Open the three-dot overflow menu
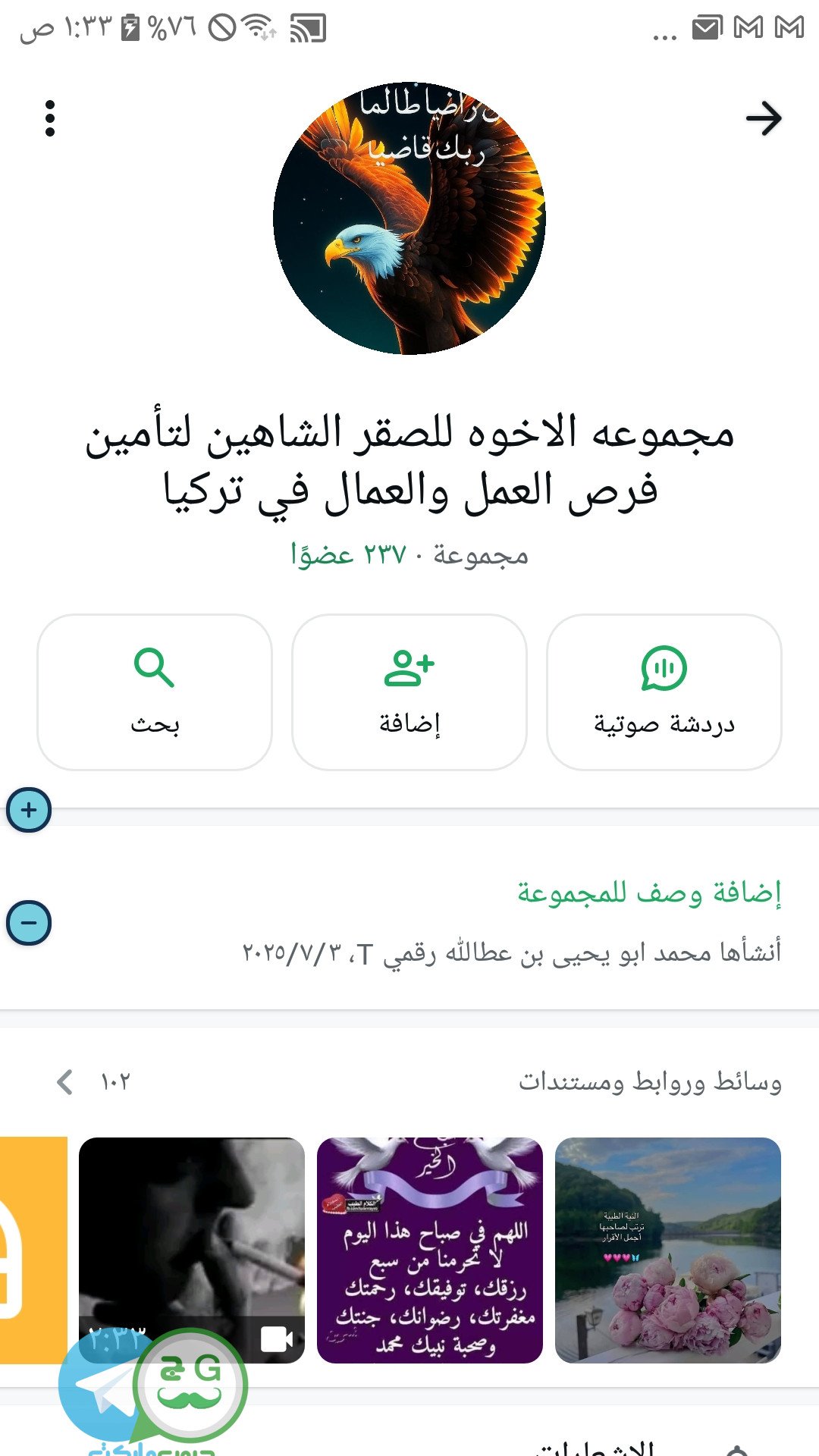The height and width of the screenshot is (1456, 819). (50, 118)
